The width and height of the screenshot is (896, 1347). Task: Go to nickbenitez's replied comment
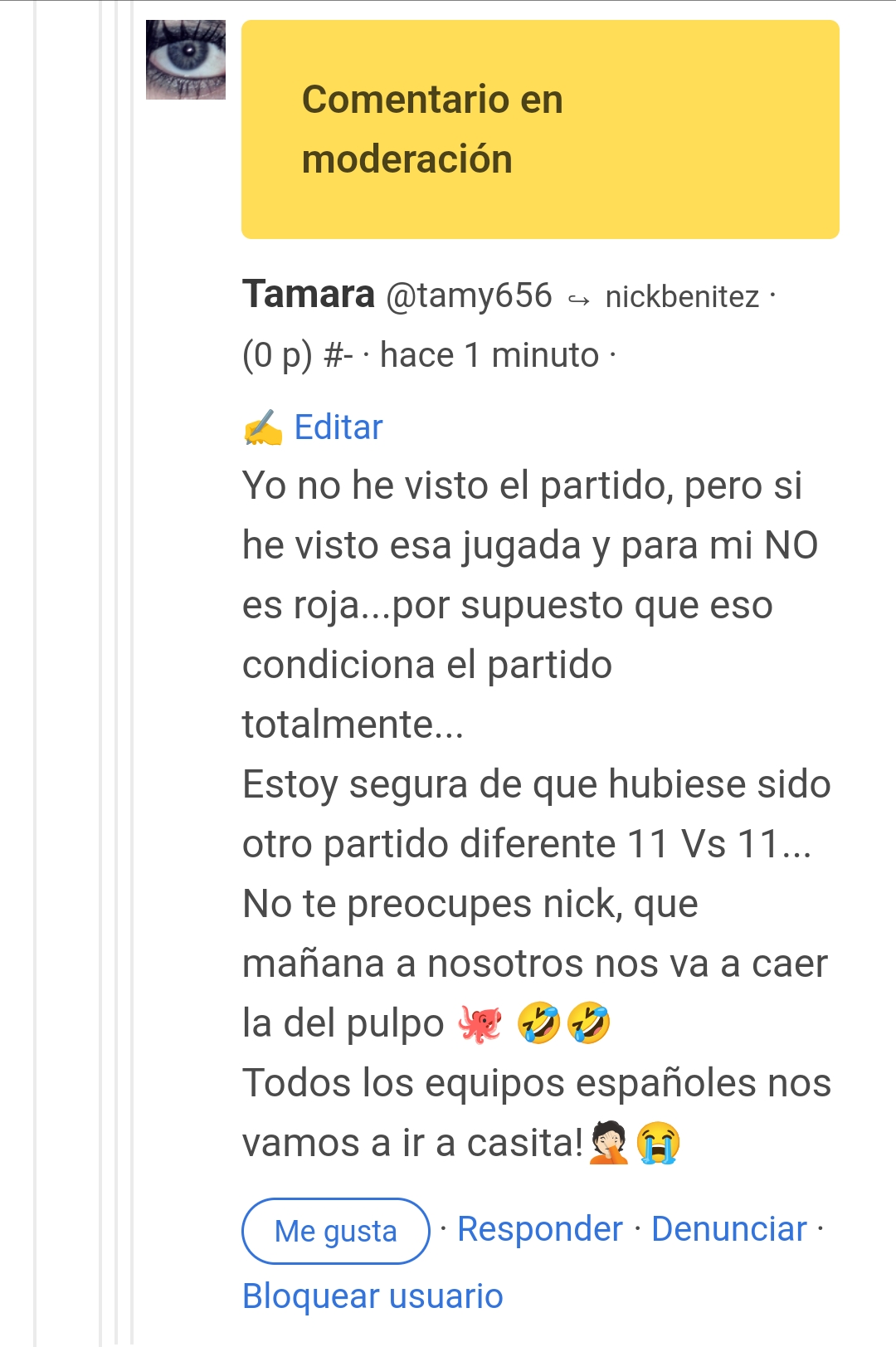click(681, 297)
